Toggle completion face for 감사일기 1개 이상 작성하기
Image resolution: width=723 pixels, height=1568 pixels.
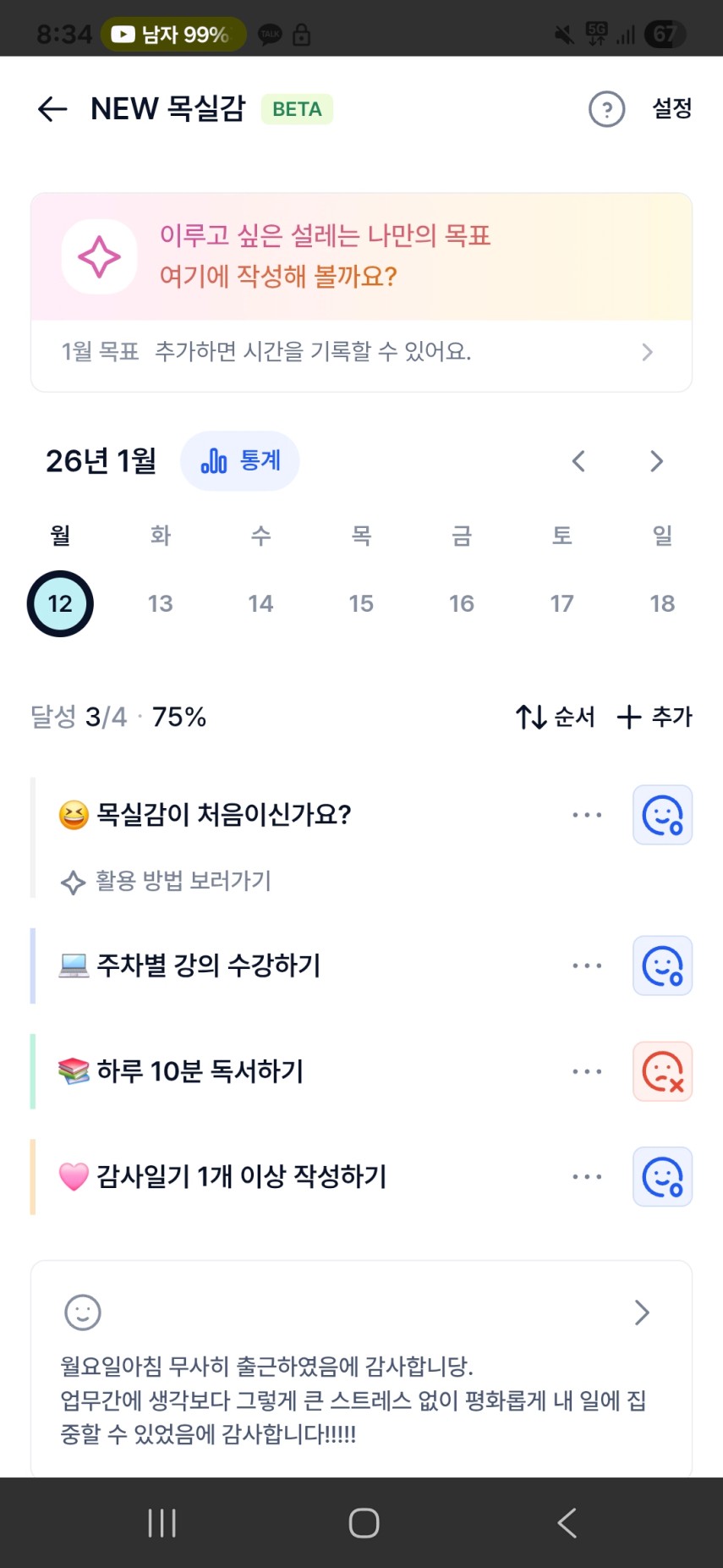[x=662, y=1177]
